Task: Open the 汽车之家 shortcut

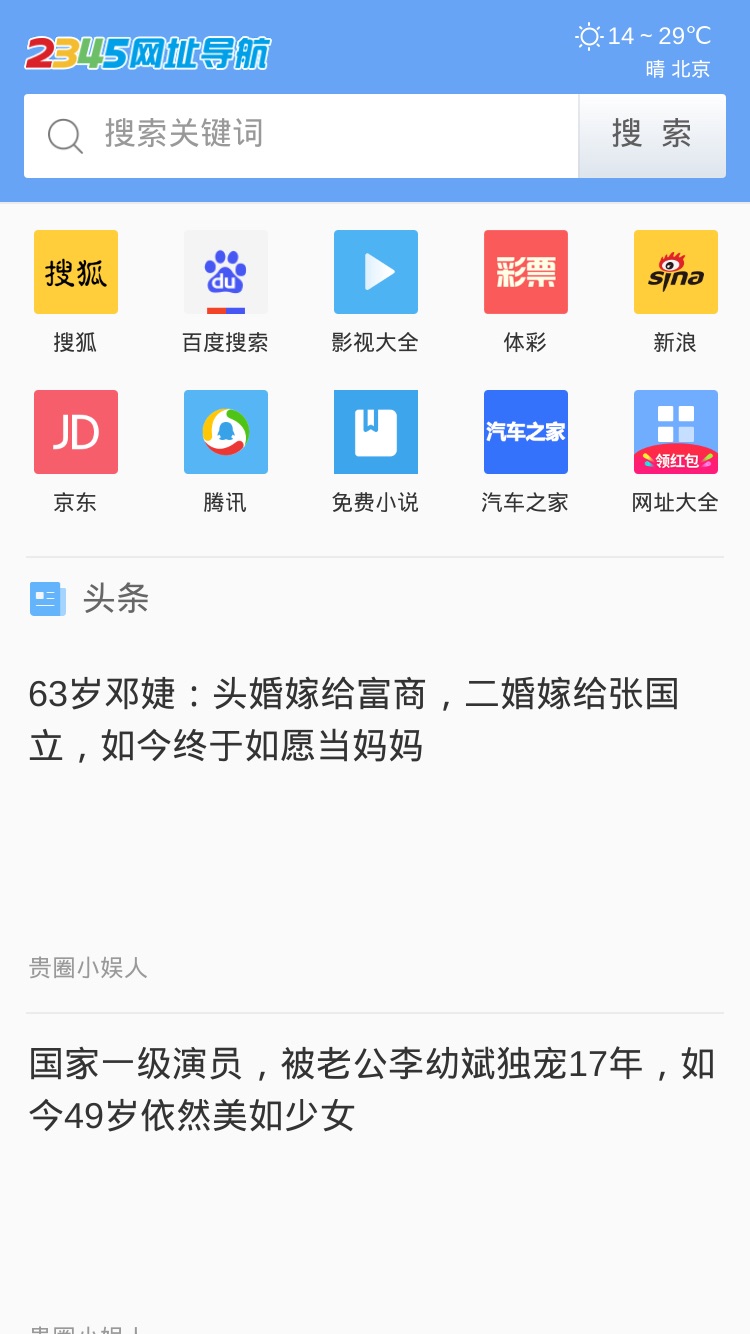Action: 526,452
